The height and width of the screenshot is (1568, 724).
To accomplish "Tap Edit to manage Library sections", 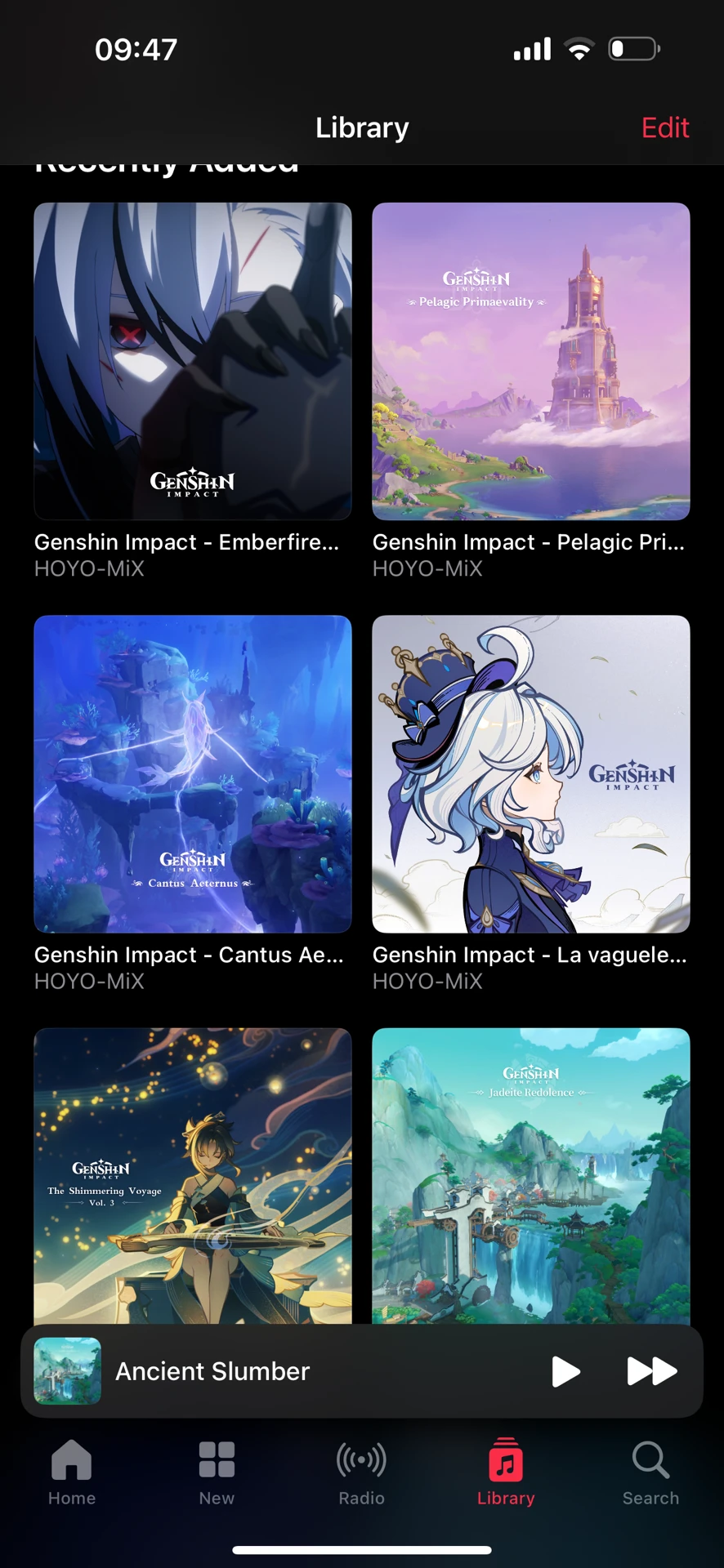I will pyautogui.click(x=664, y=127).
